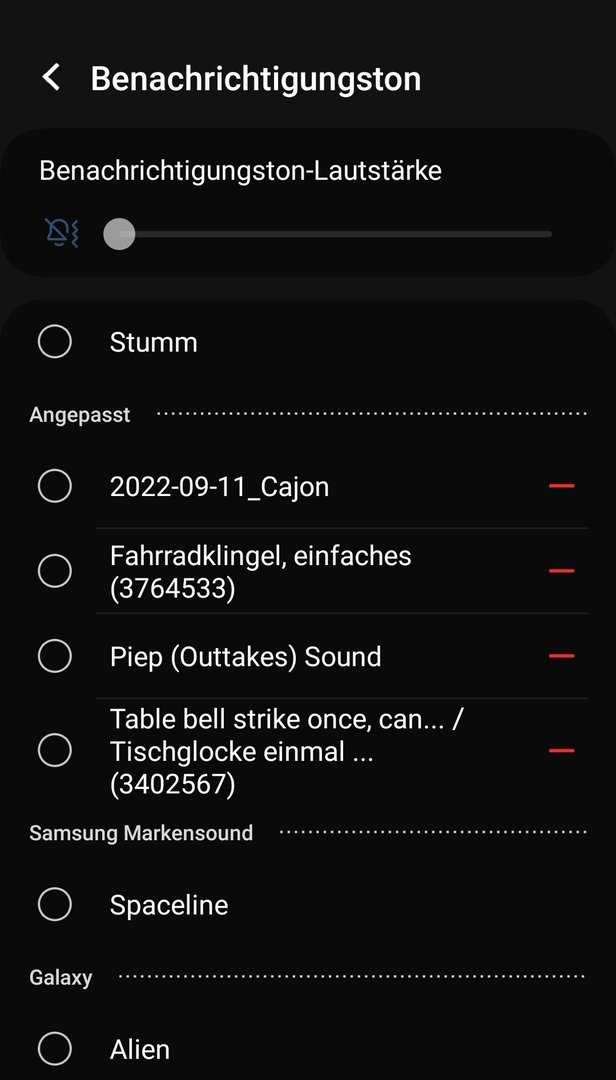This screenshot has width=616, height=1080.
Task: Choose 2022-09-11_Cajon as notification sound
Action: [x=55, y=487]
